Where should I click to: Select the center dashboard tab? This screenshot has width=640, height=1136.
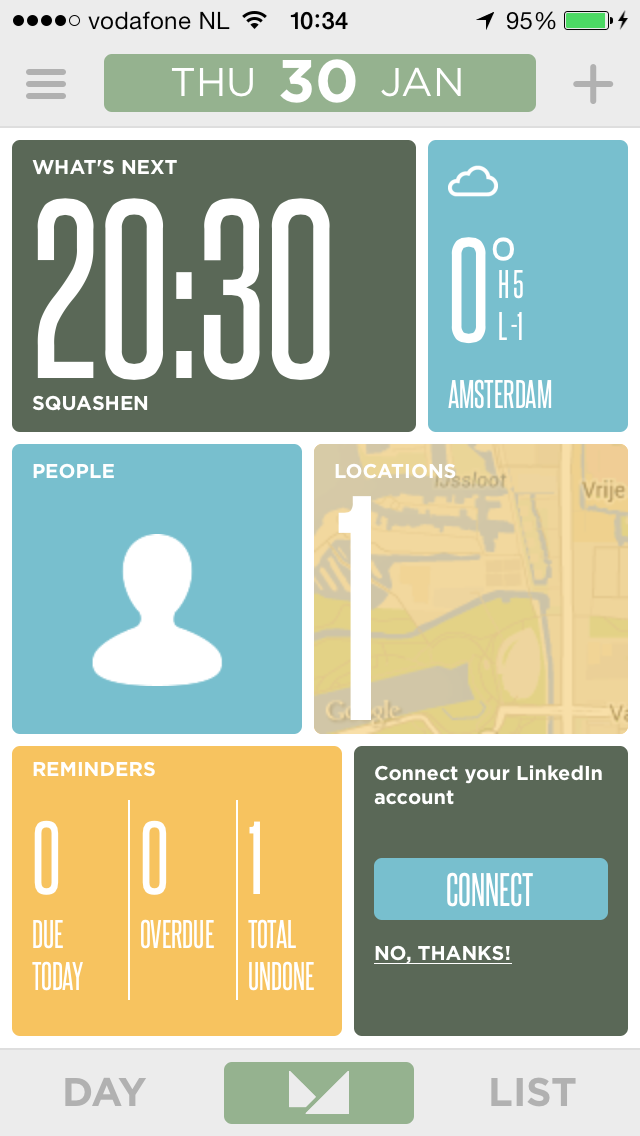319,1093
